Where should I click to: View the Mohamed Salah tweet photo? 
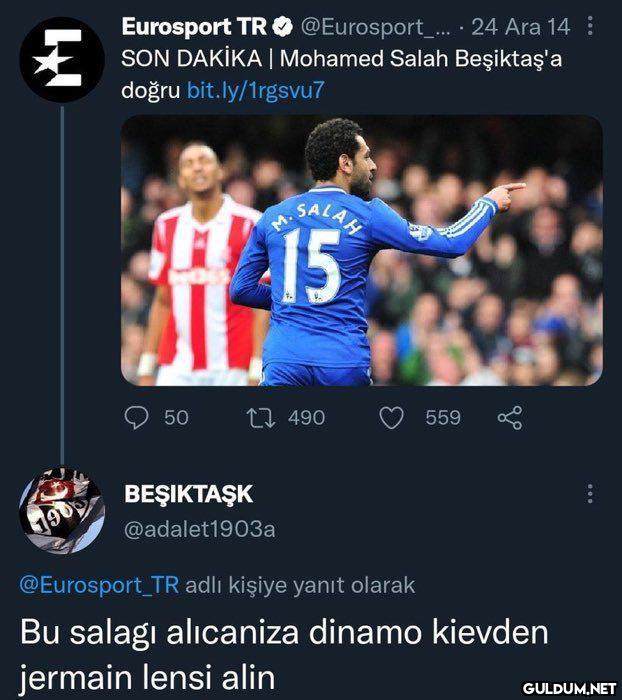362,250
